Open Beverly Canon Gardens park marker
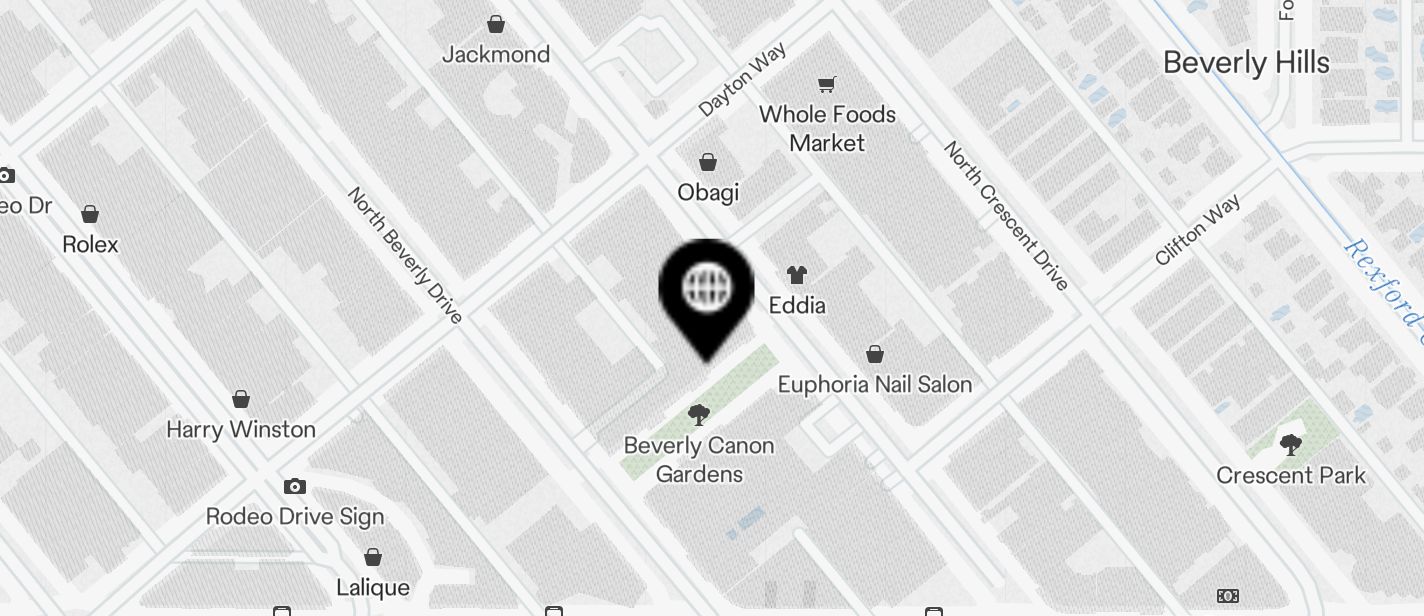Viewport: 1424px width, 616px height. click(699, 415)
